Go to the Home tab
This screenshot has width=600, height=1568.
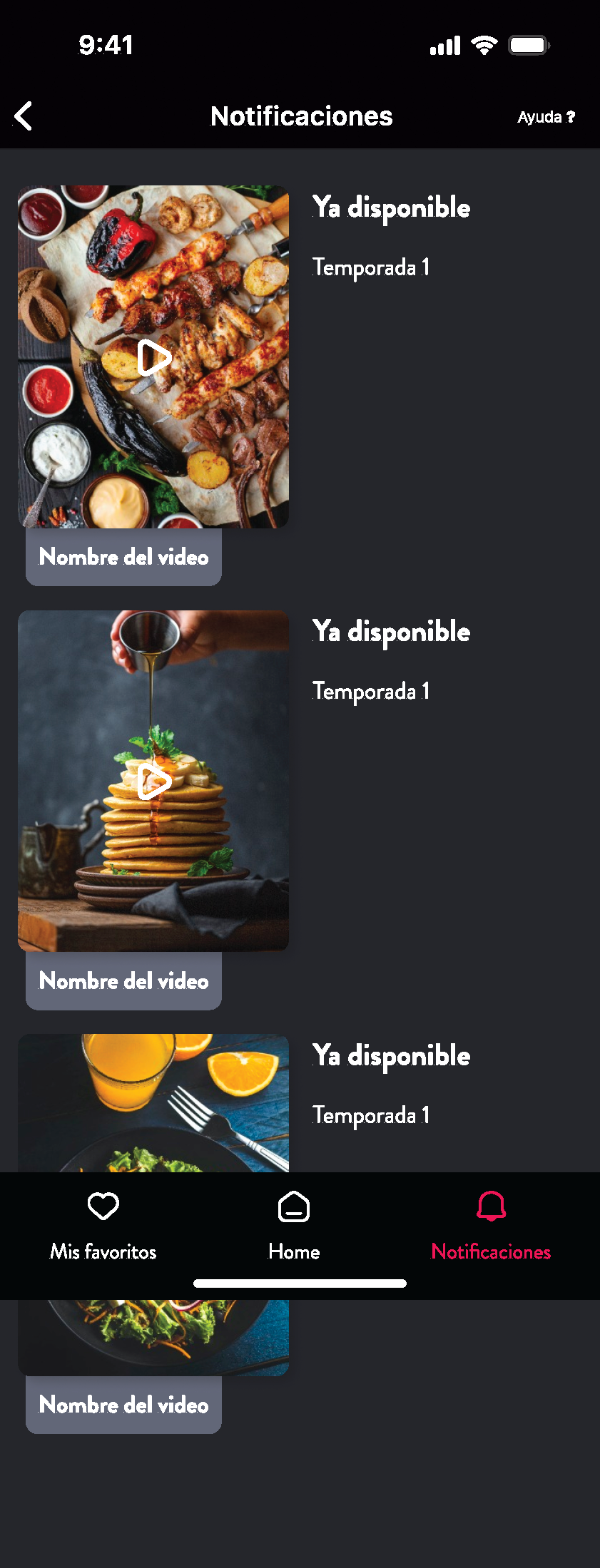pos(294,1226)
